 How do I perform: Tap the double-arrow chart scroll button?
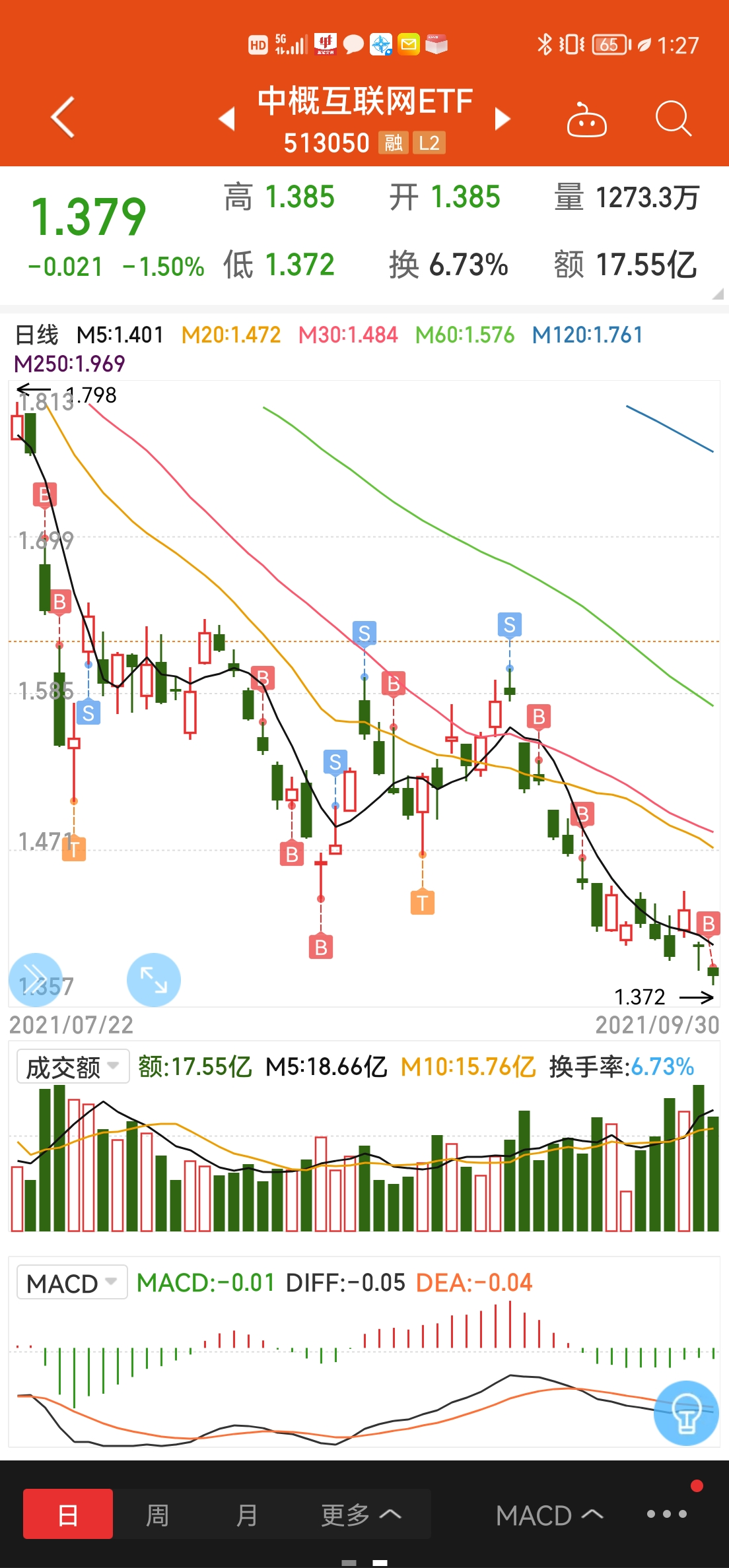35,980
